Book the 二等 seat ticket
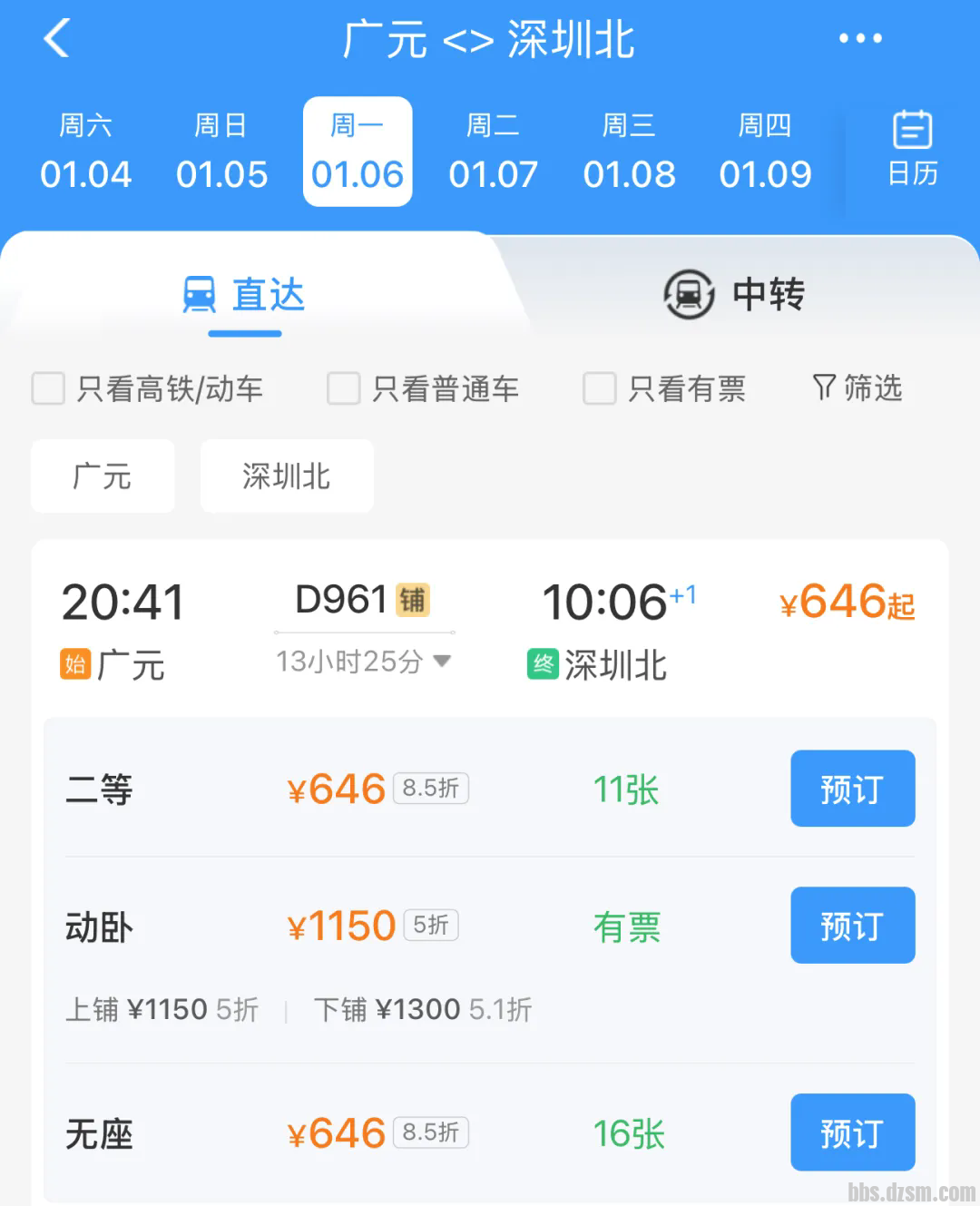980x1206 pixels. [852, 789]
